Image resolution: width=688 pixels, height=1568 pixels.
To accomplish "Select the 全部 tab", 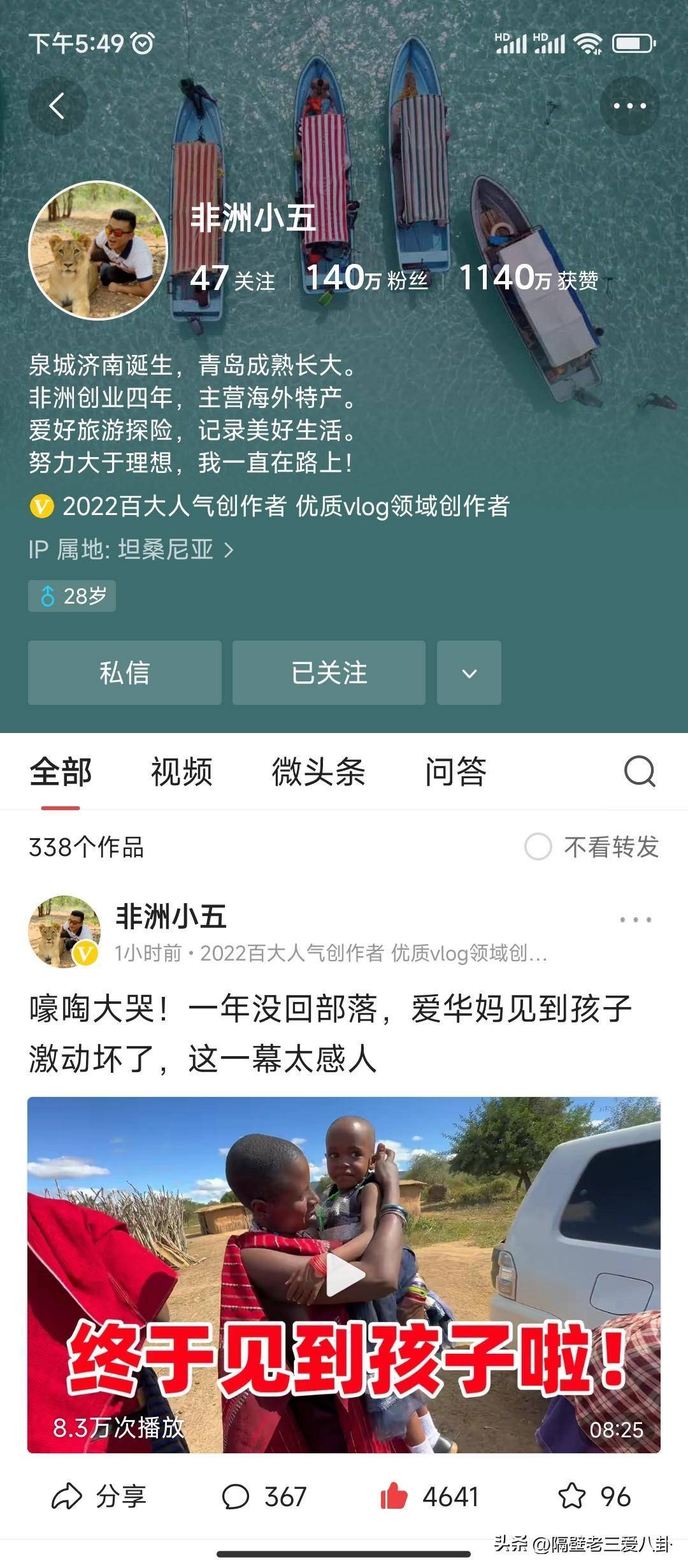I will pos(61,772).
